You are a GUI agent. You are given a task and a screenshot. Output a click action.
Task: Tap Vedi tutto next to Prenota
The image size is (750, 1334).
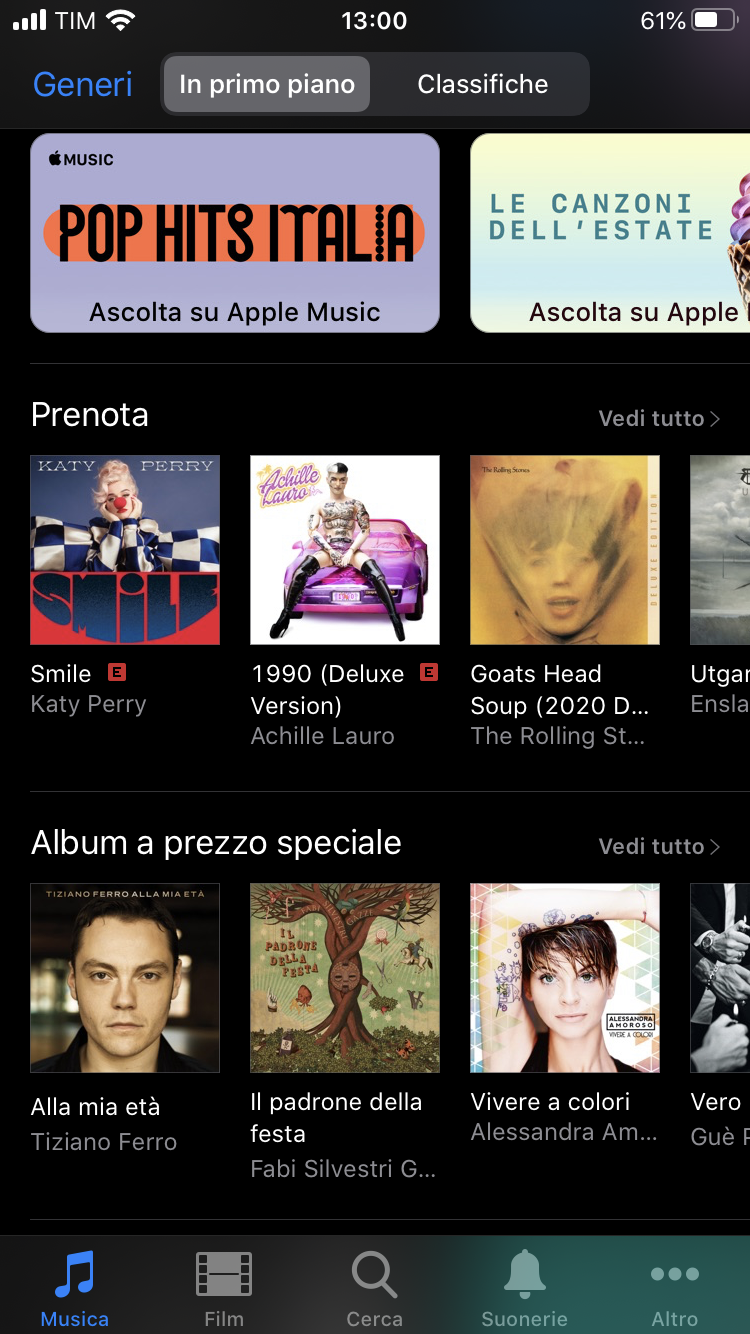click(659, 418)
